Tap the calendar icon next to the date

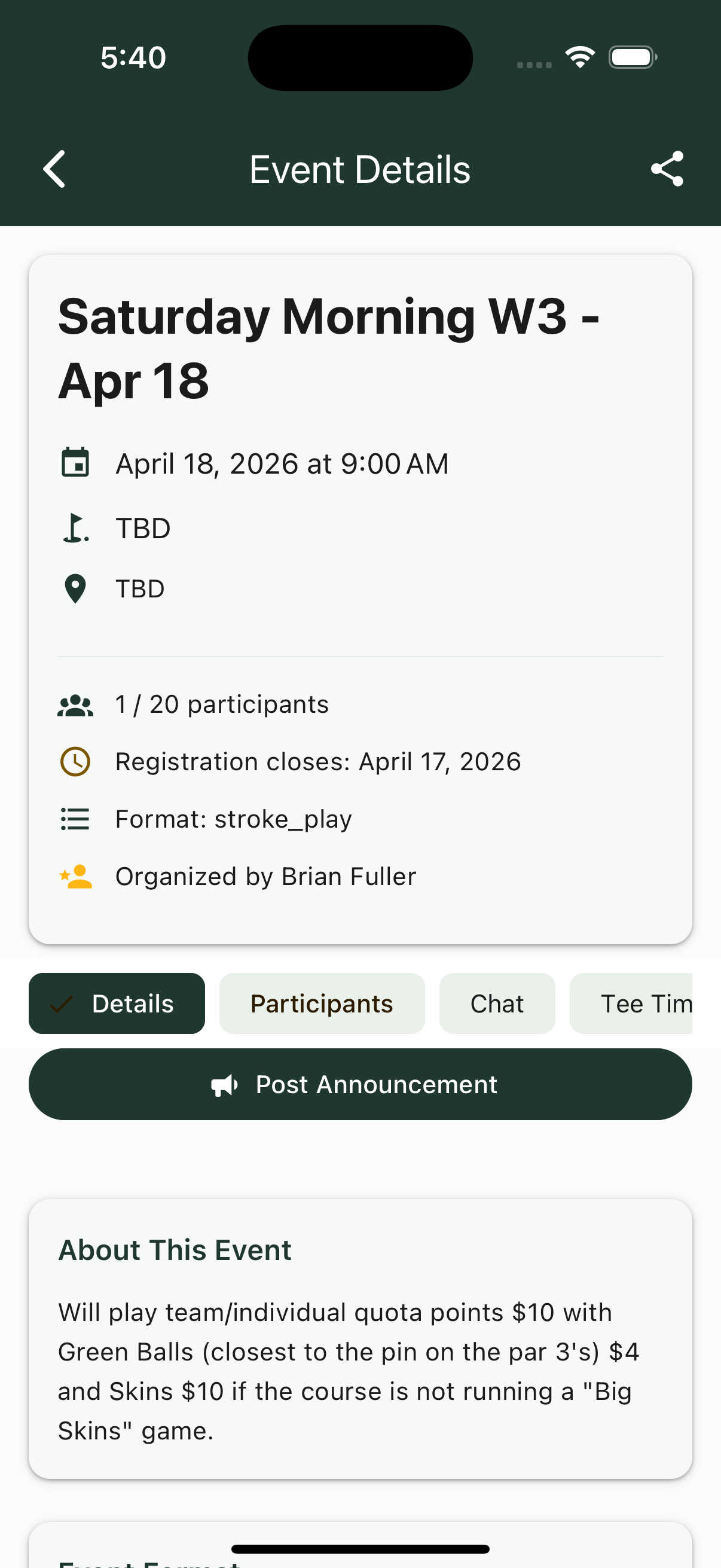75,463
